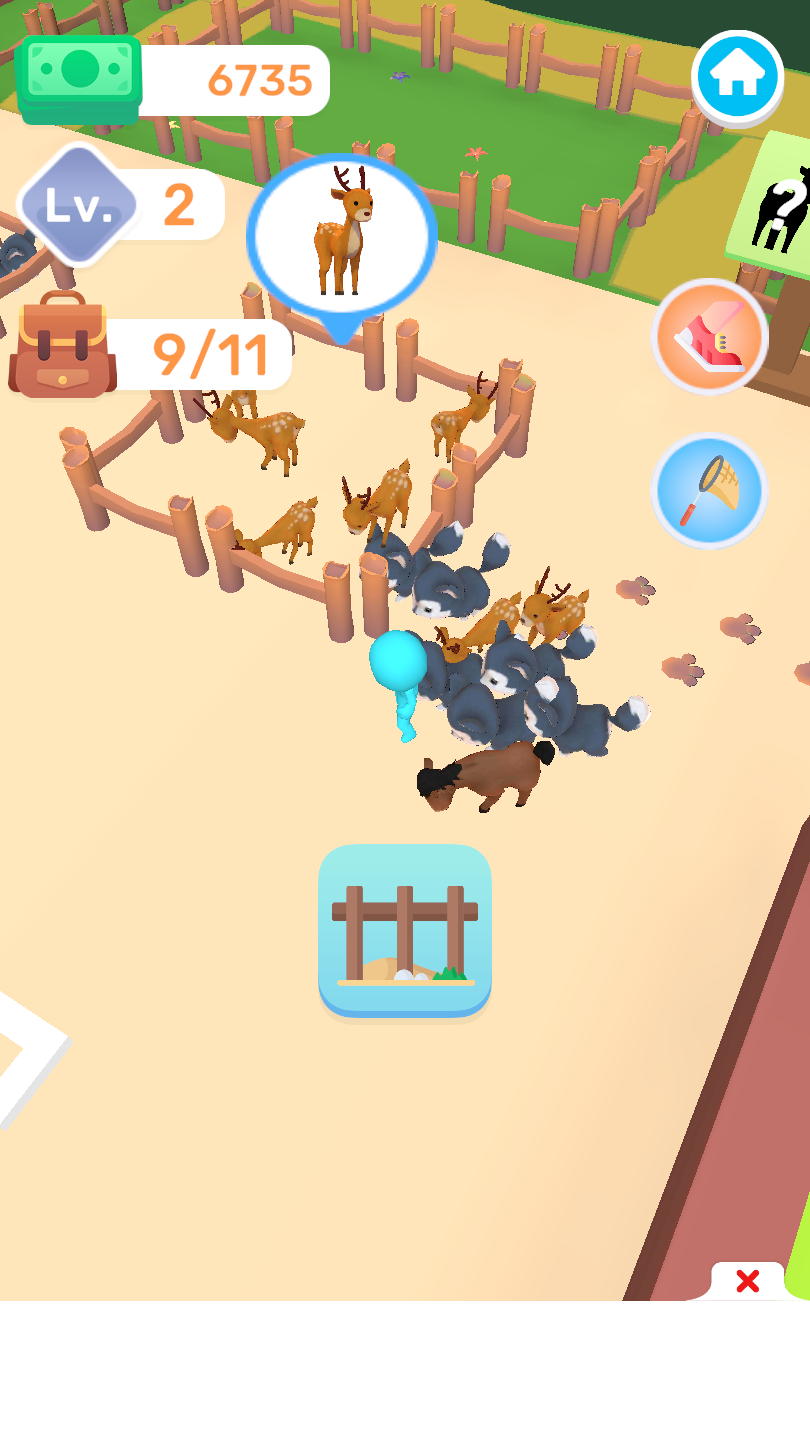This screenshot has width=810, height=1440.
Task: Close the ad banner with the red X
Action: coord(747,1280)
